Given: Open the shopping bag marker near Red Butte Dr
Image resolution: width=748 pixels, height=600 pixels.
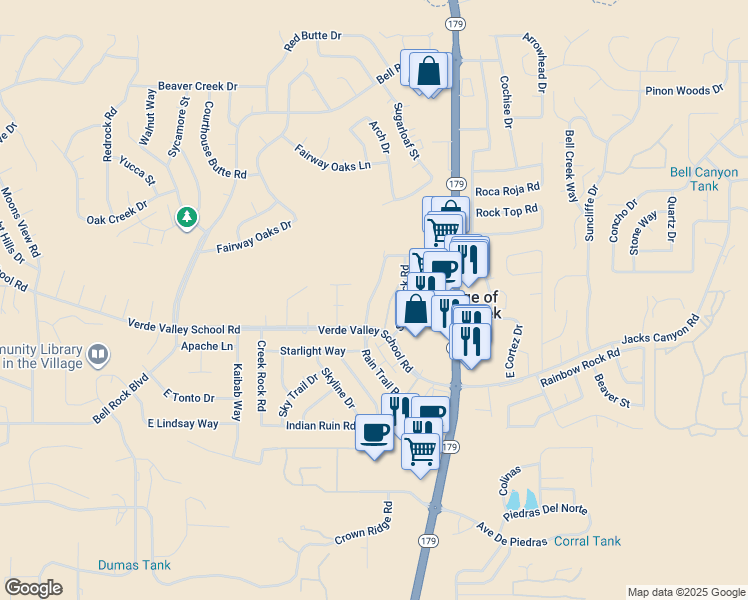Looking at the screenshot, I should tap(429, 73).
